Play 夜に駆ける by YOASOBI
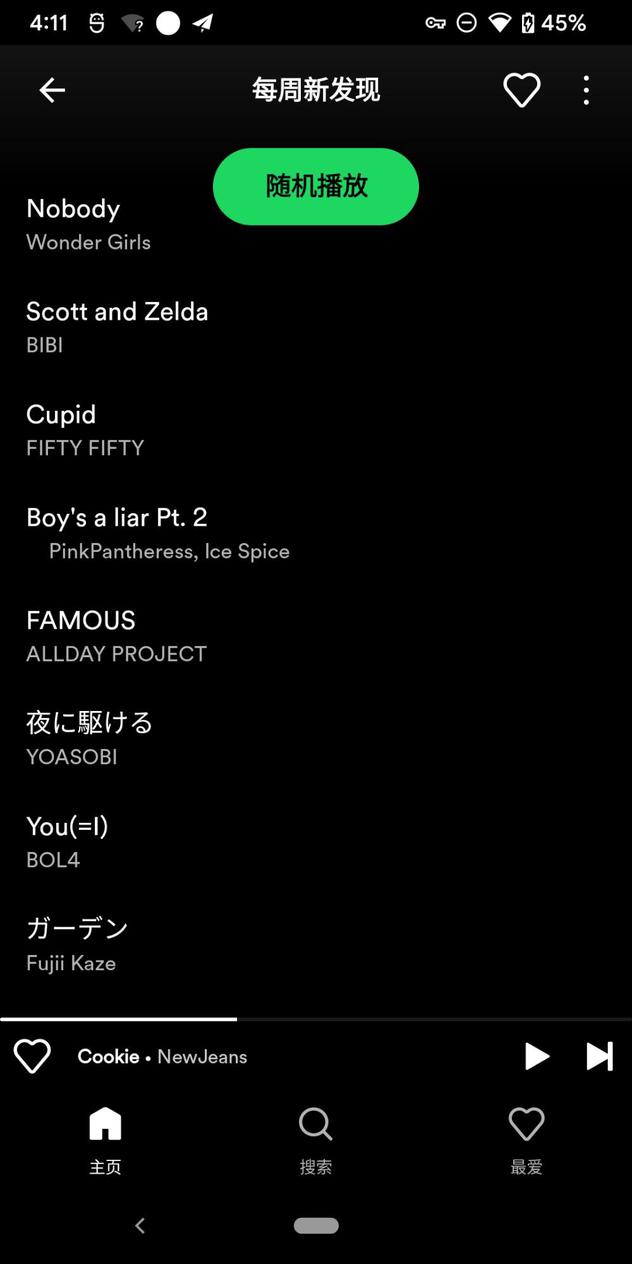The height and width of the screenshot is (1264, 632). pyautogui.click(x=90, y=738)
